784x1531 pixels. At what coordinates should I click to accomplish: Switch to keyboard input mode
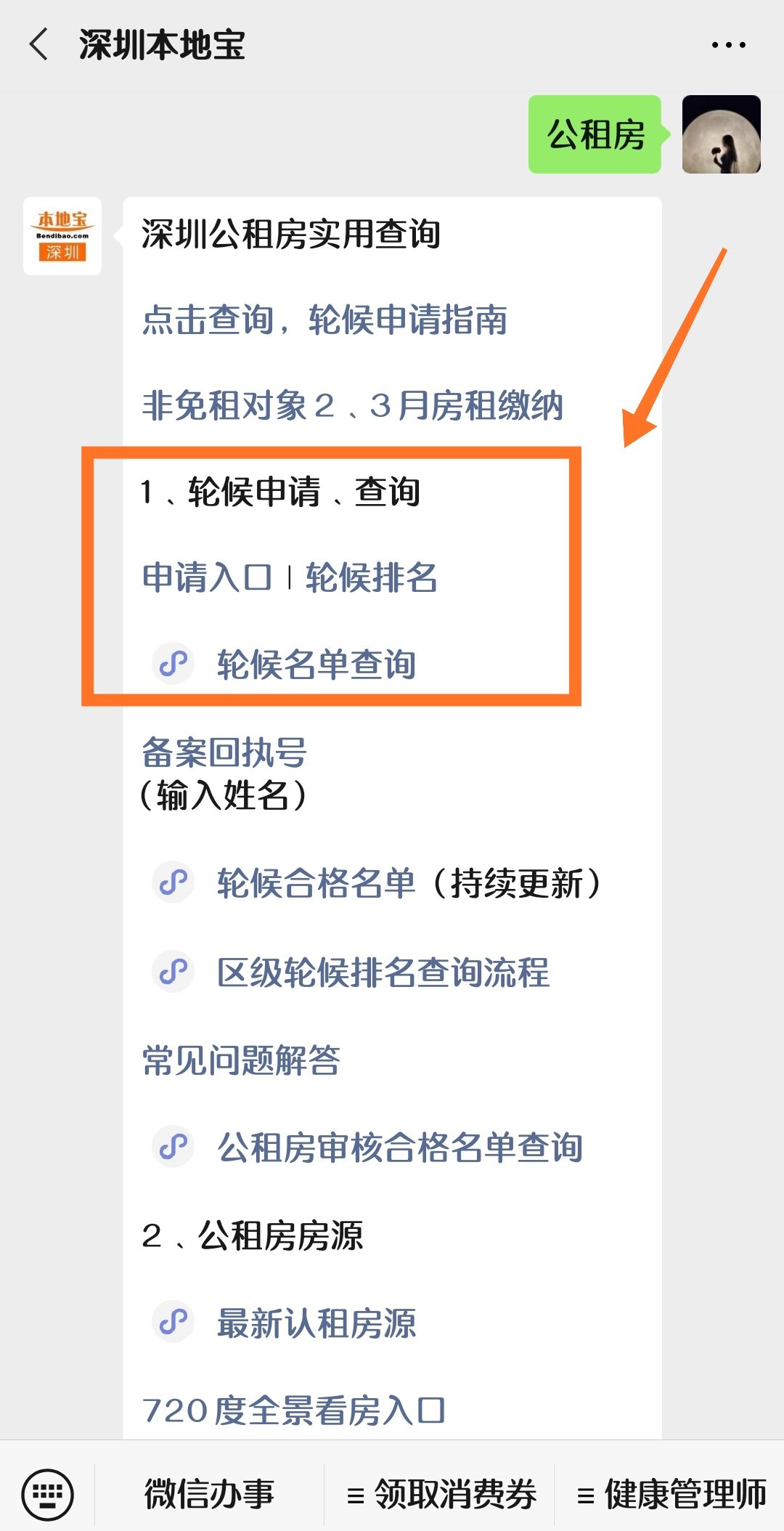[47, 1494]
